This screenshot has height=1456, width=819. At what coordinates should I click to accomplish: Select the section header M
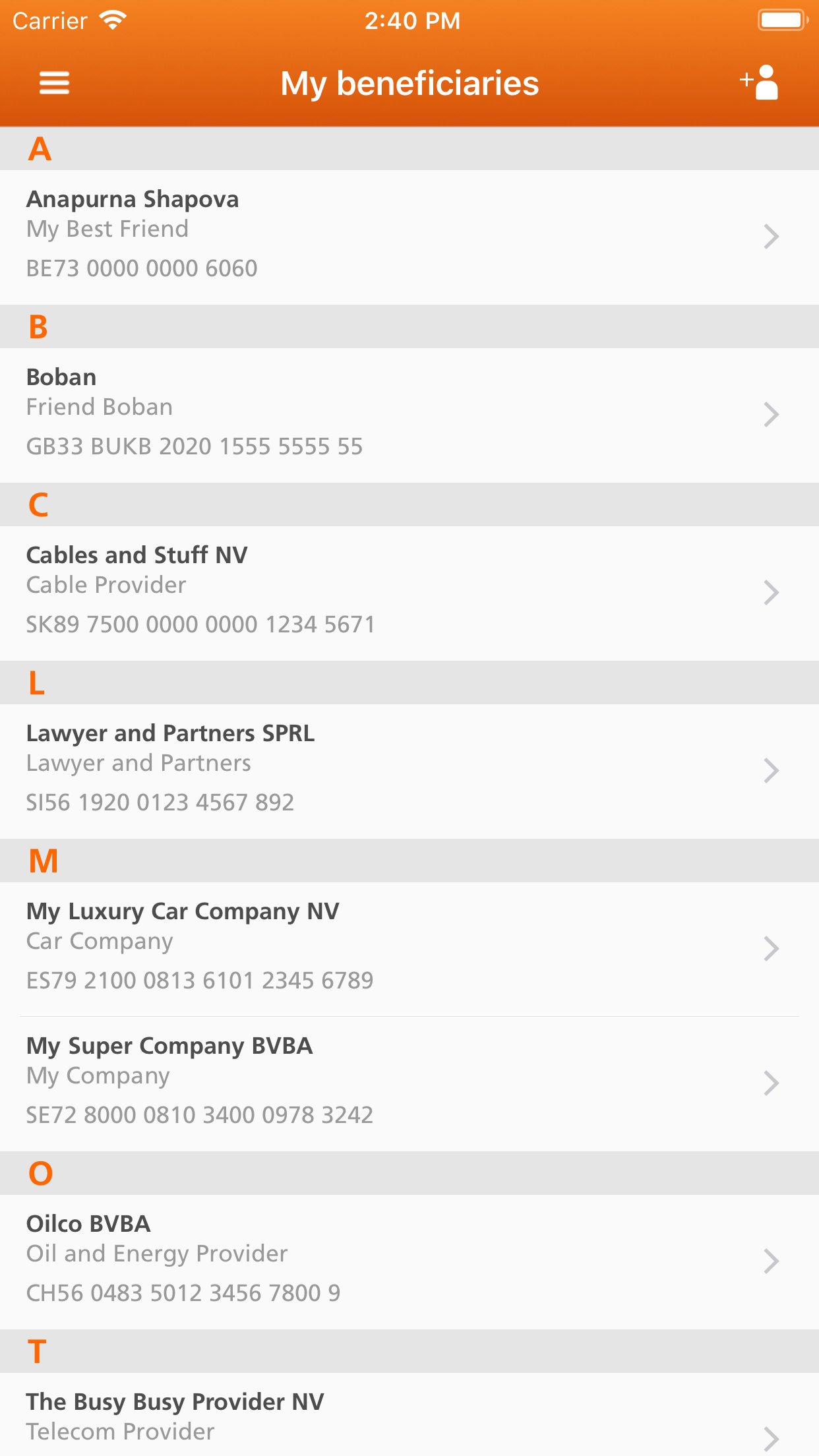[x=42, y=860]
